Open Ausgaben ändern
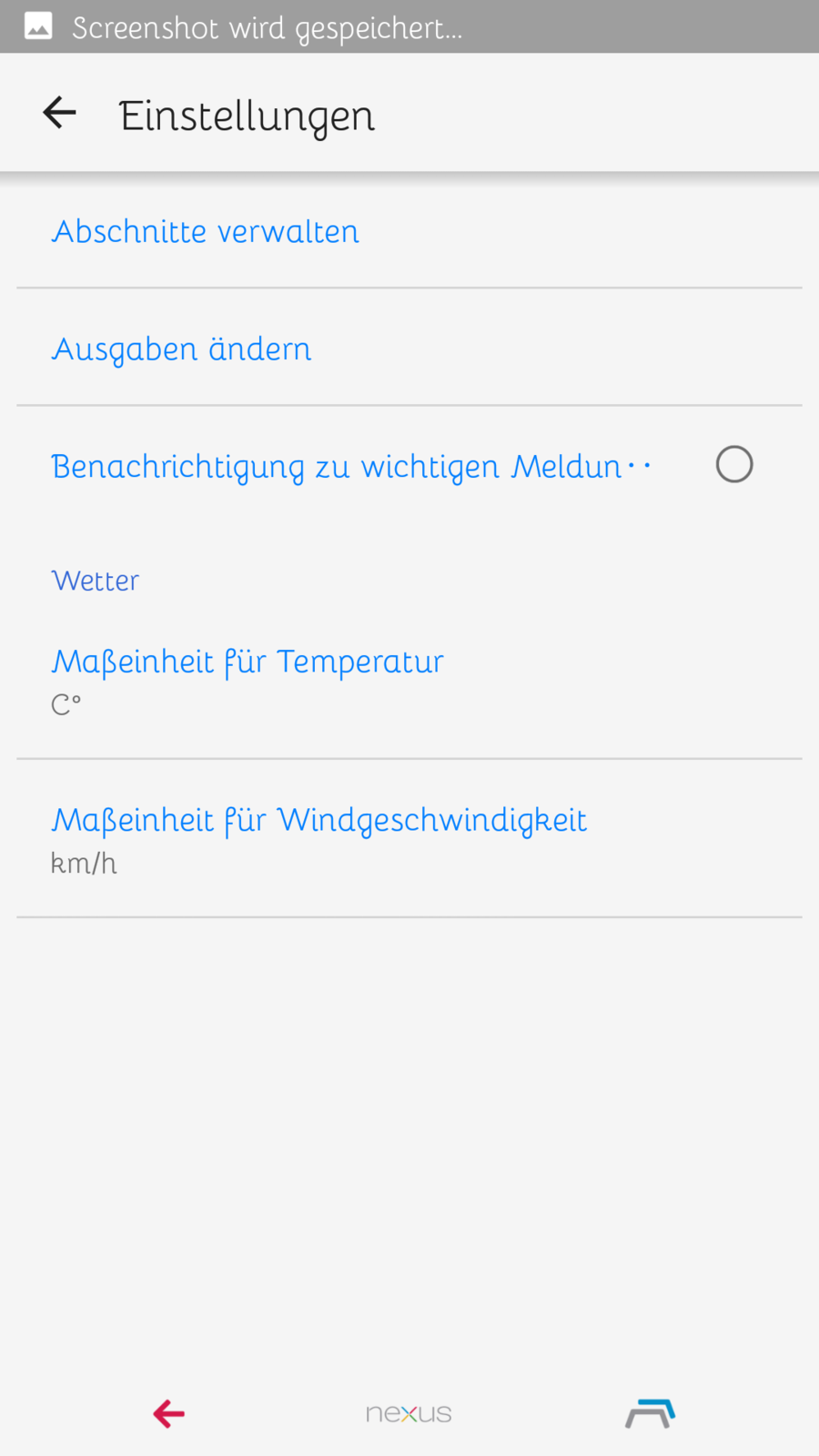 [x=182, y=349]
